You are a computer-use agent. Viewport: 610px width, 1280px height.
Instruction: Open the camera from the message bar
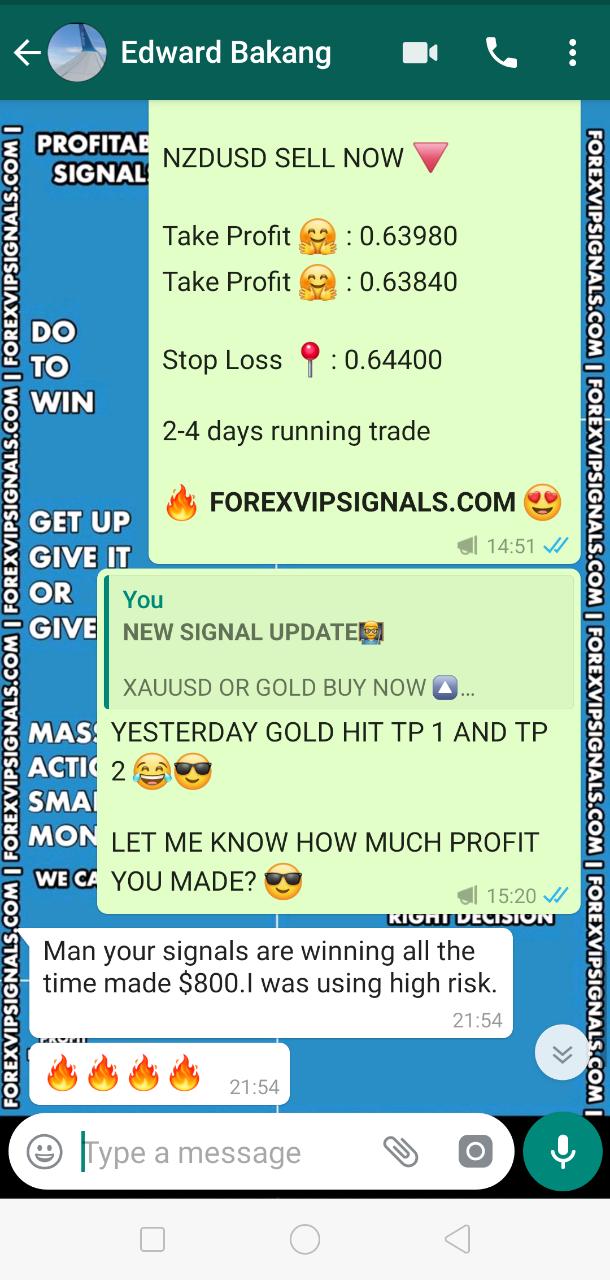click(x=475, y=1152)
